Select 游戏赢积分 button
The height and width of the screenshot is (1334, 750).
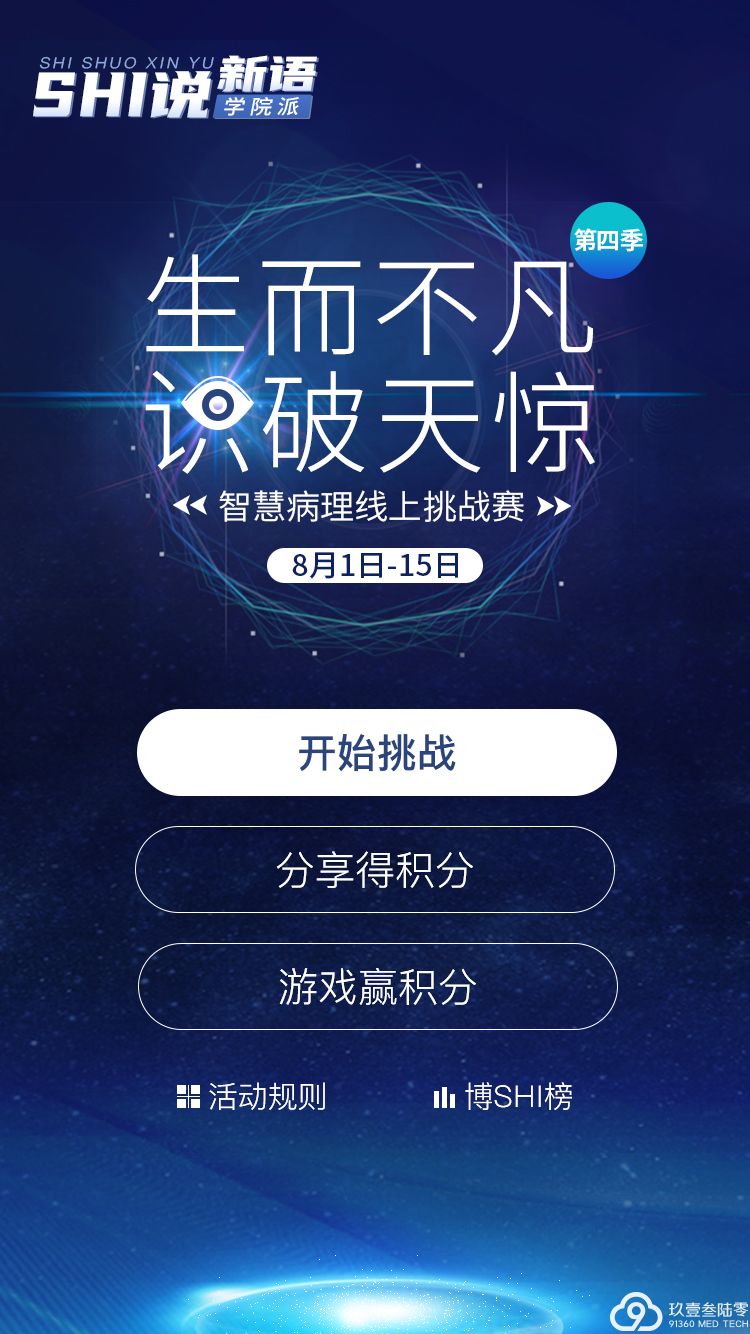click(377, 987)
